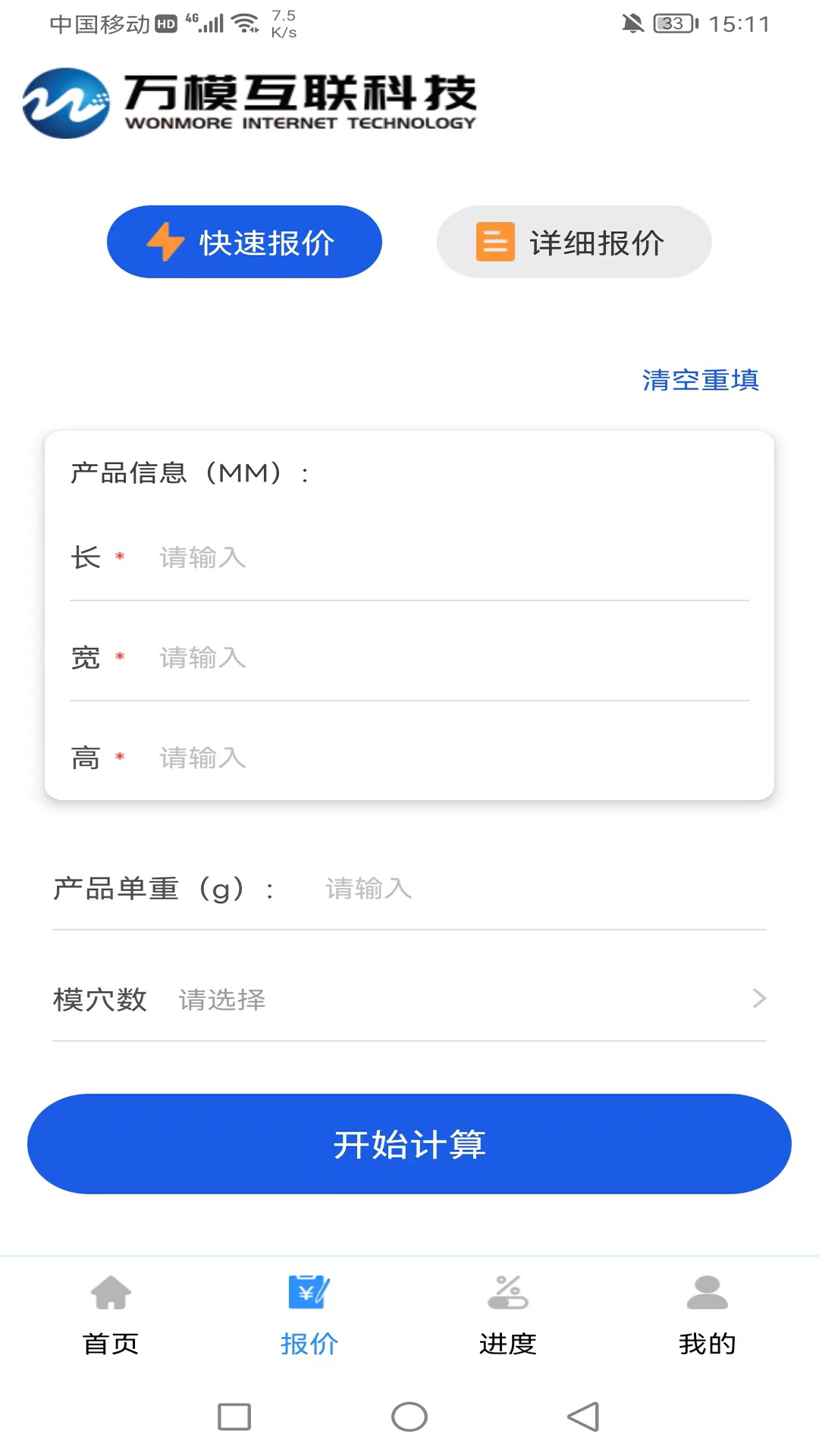Viewport: 819px width, 1456px height.
Task: Click the lightning icon on 快速报价
Action: pos(166,241)
